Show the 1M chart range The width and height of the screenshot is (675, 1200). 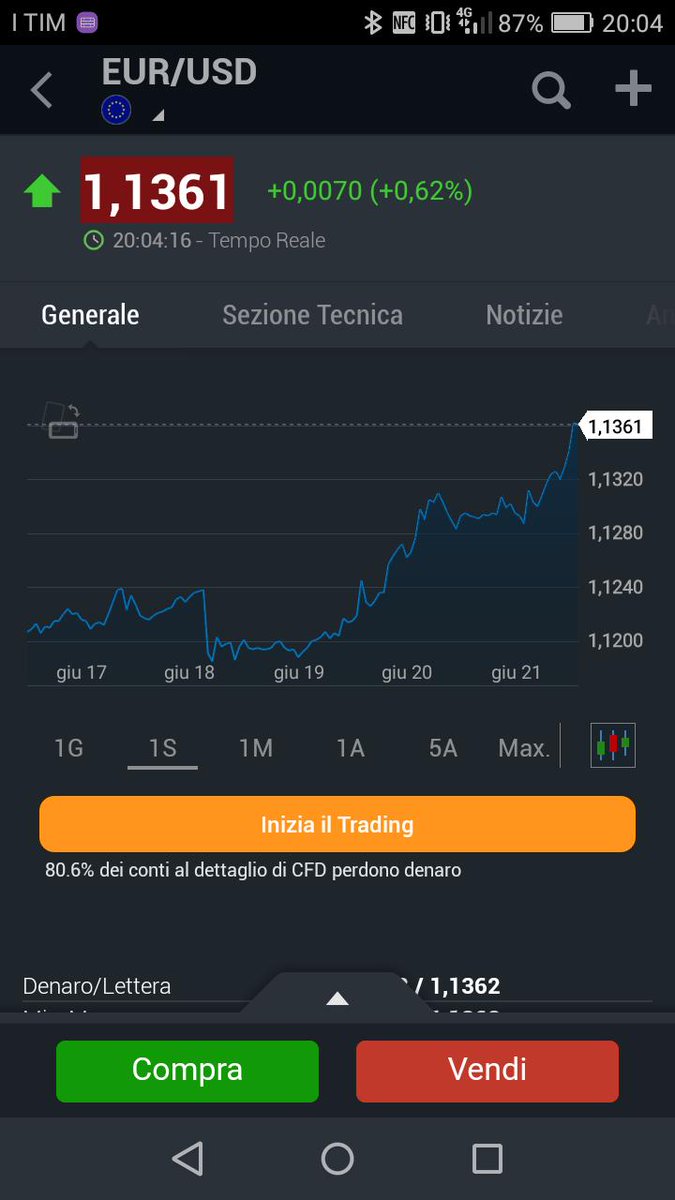(x=256, y=748)
